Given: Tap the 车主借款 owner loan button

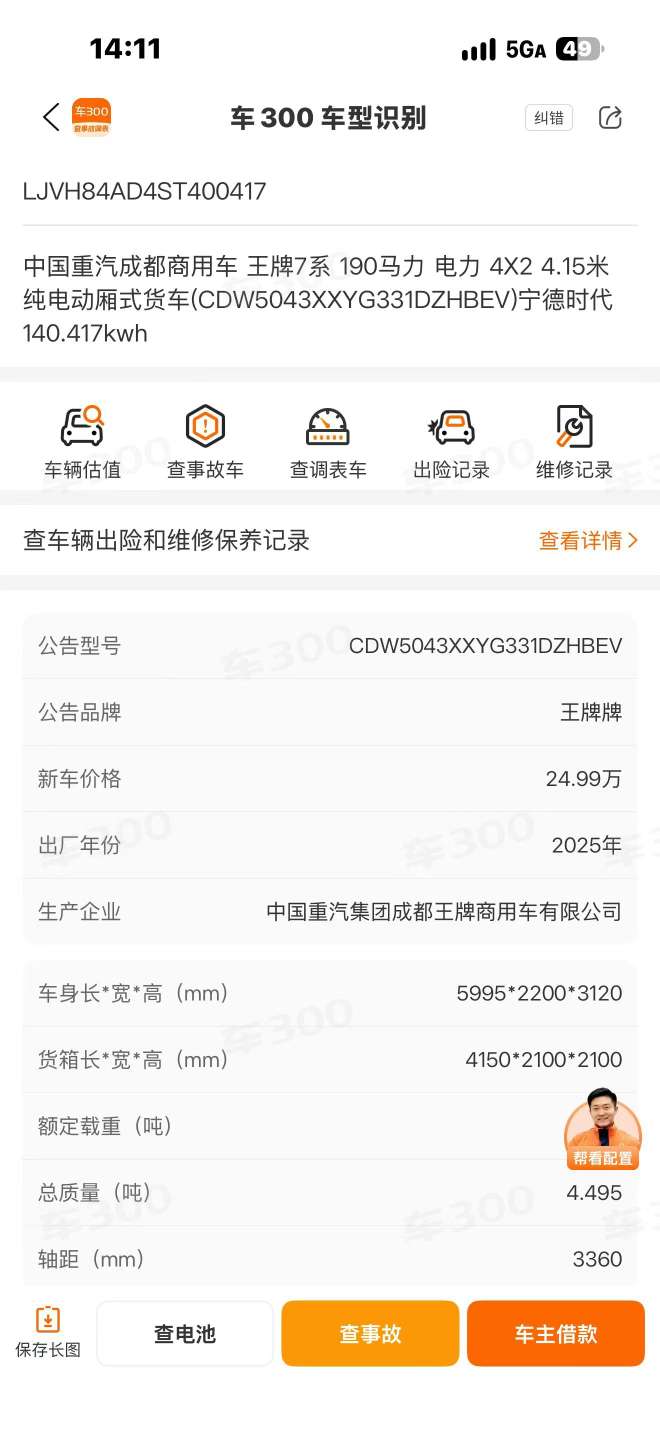Looking at the screenshot, I should point(556,1333).
